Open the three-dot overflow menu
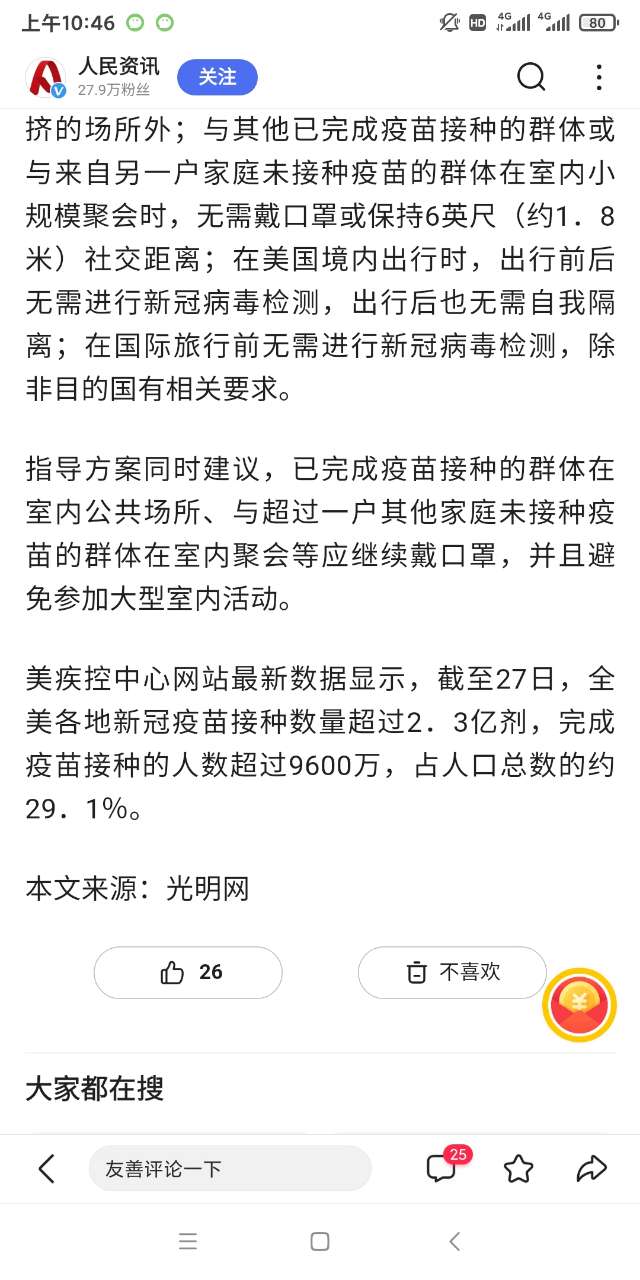Screen dimensions: 640x1280 tap(599, 77)
